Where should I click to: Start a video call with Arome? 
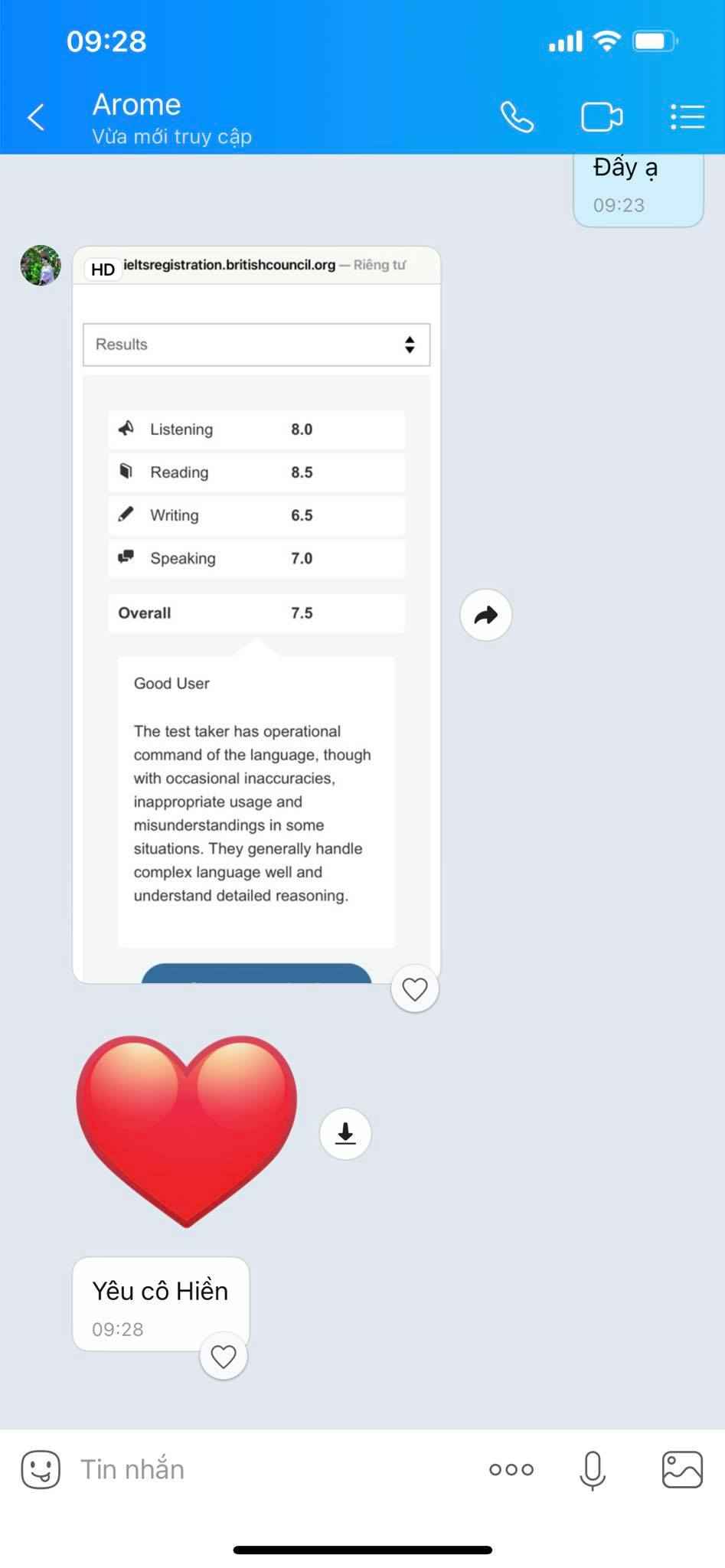coord(601,117)
